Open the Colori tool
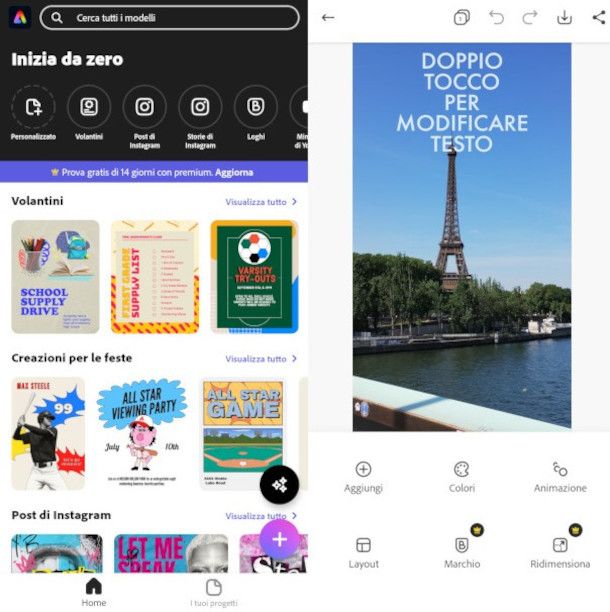Viewport: 610px width, 612px height. [461, 476]
